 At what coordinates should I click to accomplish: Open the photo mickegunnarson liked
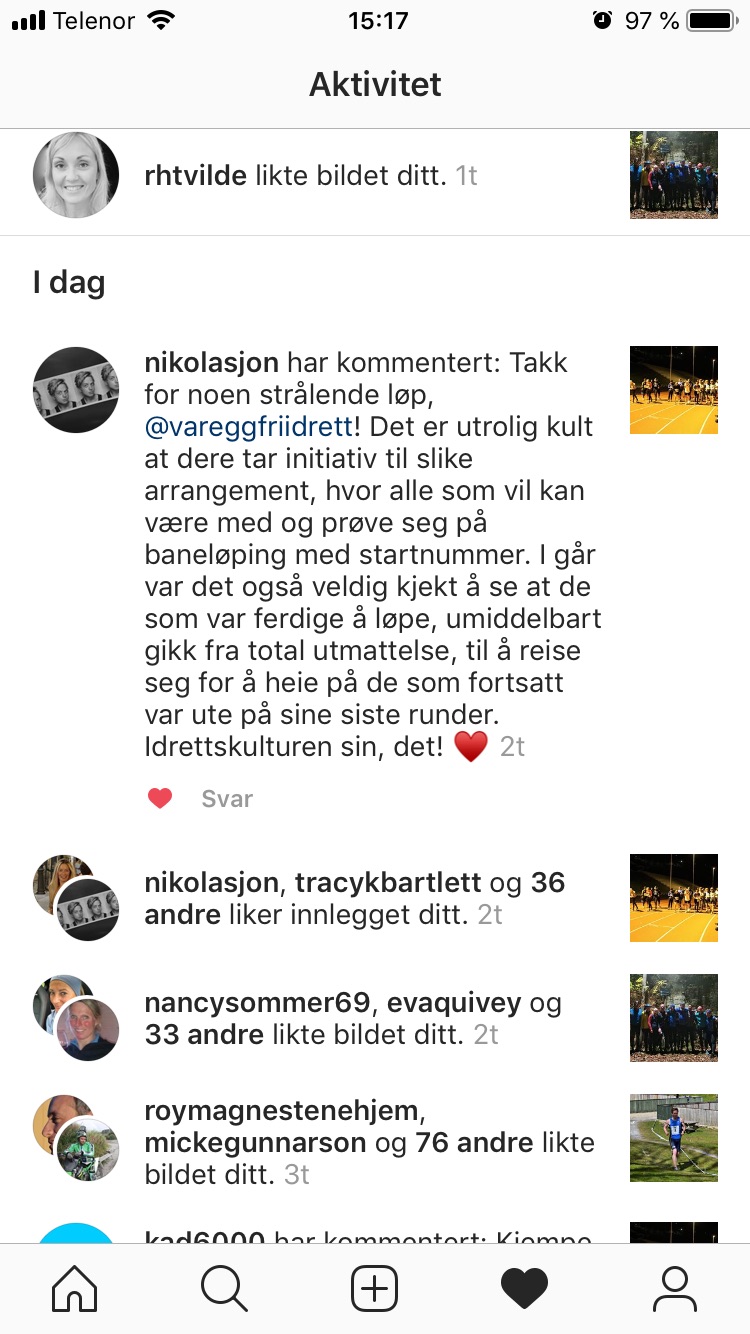[673, 1138]
